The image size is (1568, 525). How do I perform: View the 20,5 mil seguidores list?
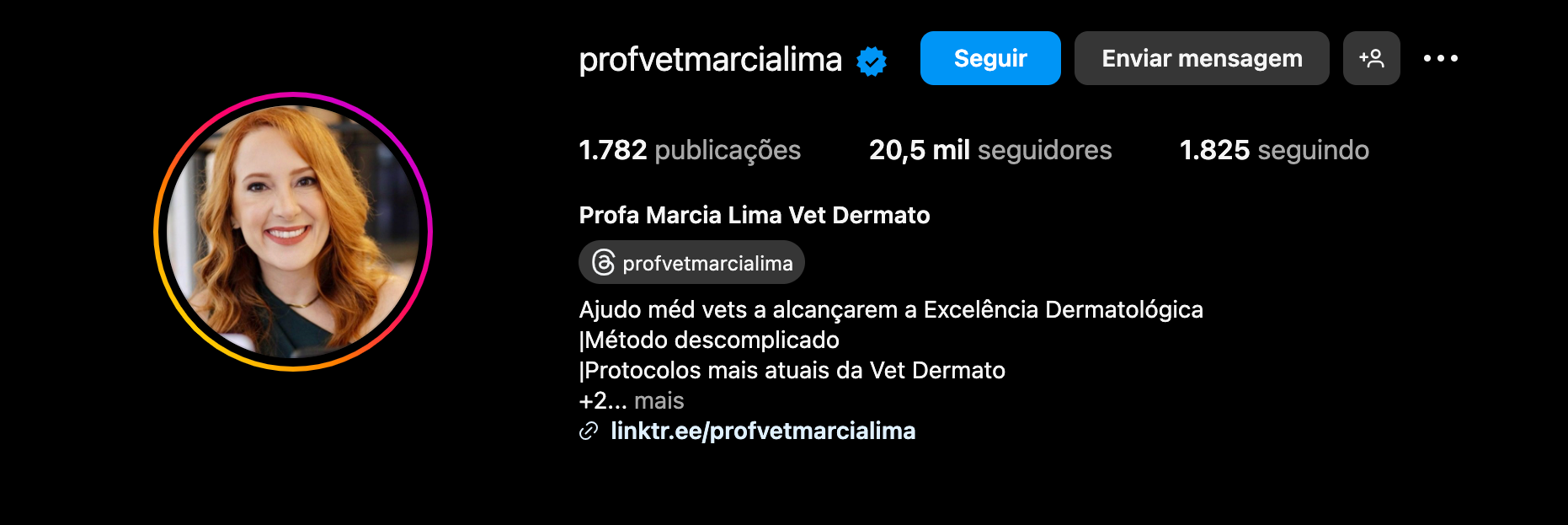pos(989,150)
